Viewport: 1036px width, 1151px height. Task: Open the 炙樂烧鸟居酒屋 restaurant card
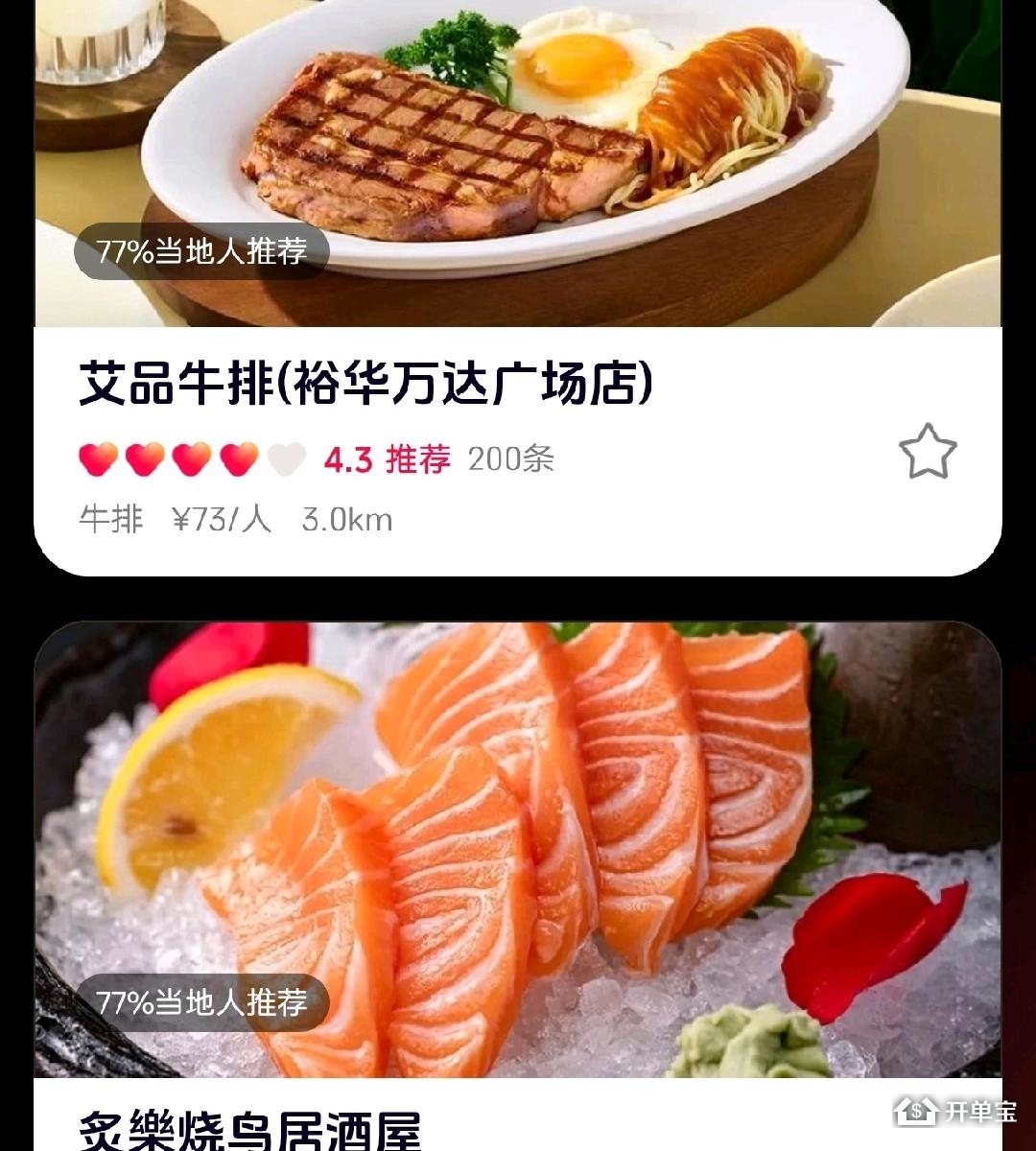(249, 1129)
